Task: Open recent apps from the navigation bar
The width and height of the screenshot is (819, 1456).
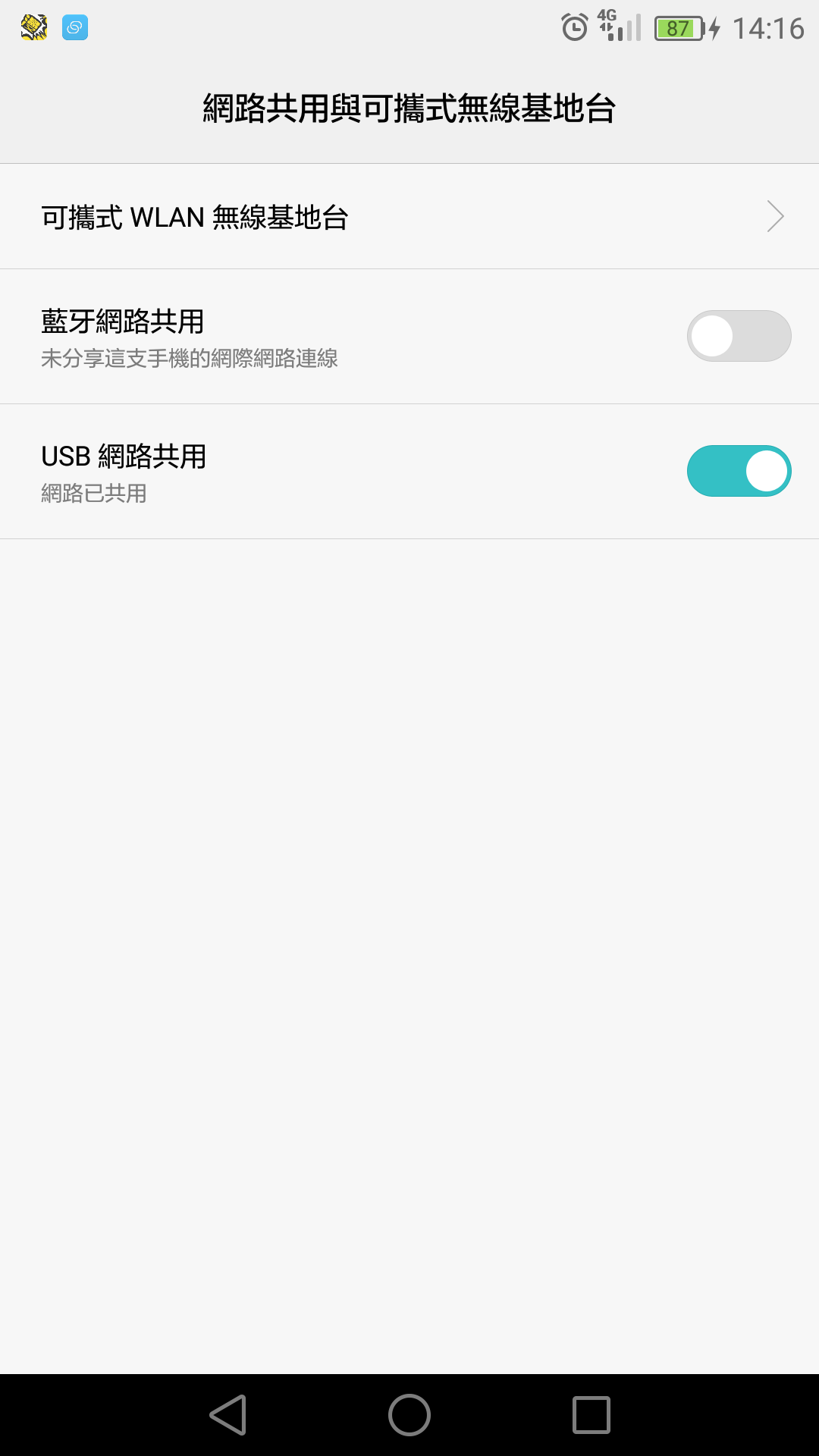Action: pyautogui.click(x=591, y=1415)
